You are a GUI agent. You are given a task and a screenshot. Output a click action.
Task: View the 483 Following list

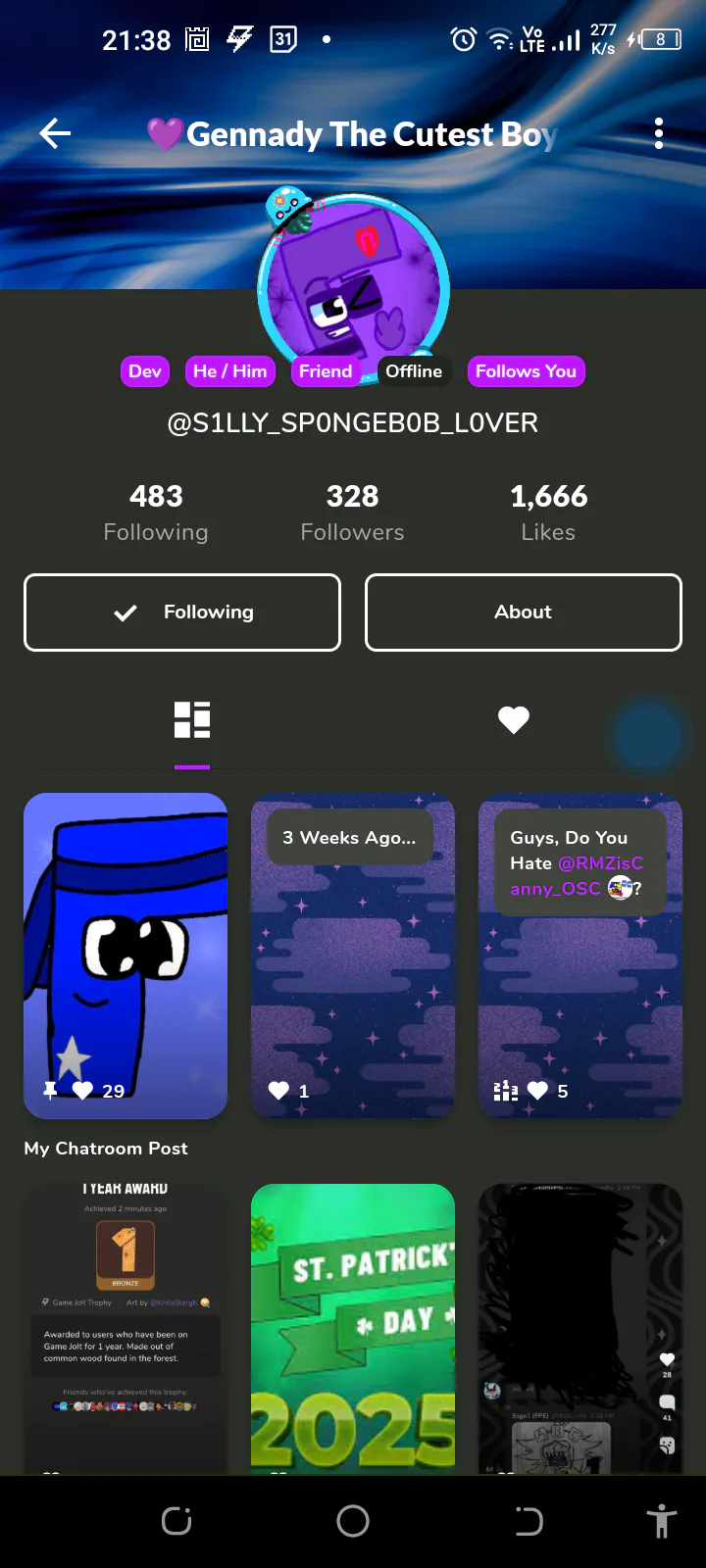point(156,513)
